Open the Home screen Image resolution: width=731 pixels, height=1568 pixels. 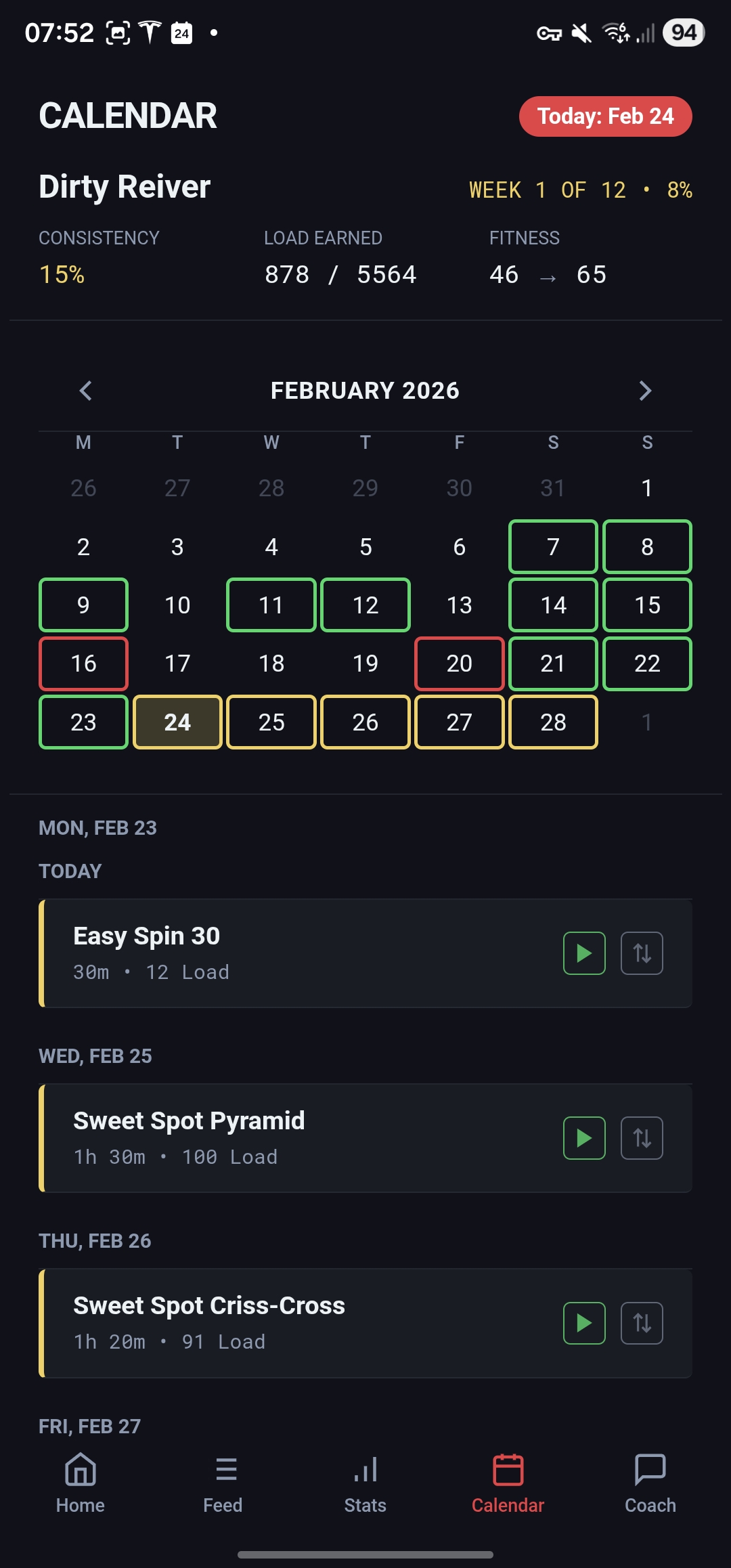[81, 1483]
